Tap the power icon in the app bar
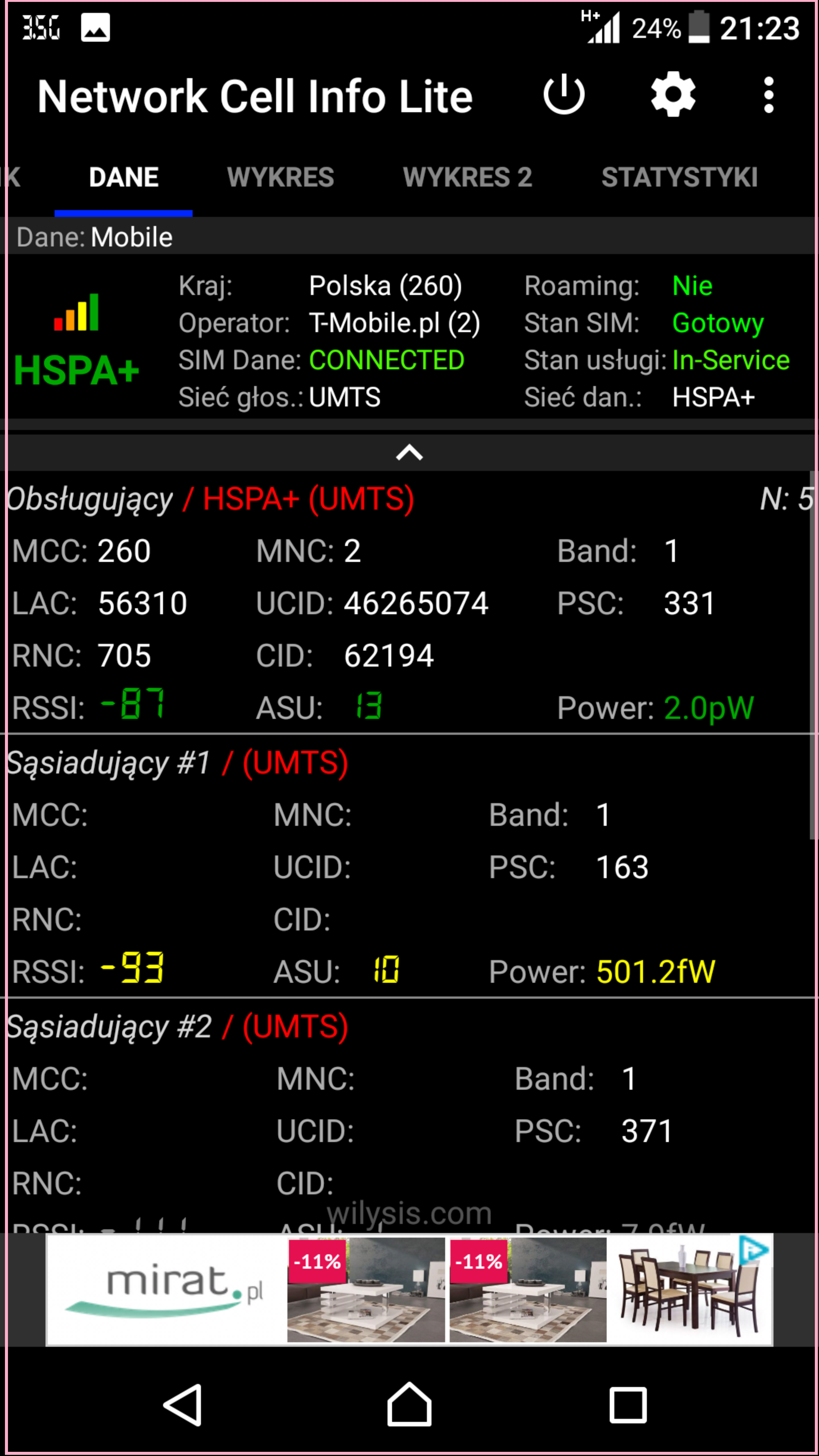 [x=563, y=95]
